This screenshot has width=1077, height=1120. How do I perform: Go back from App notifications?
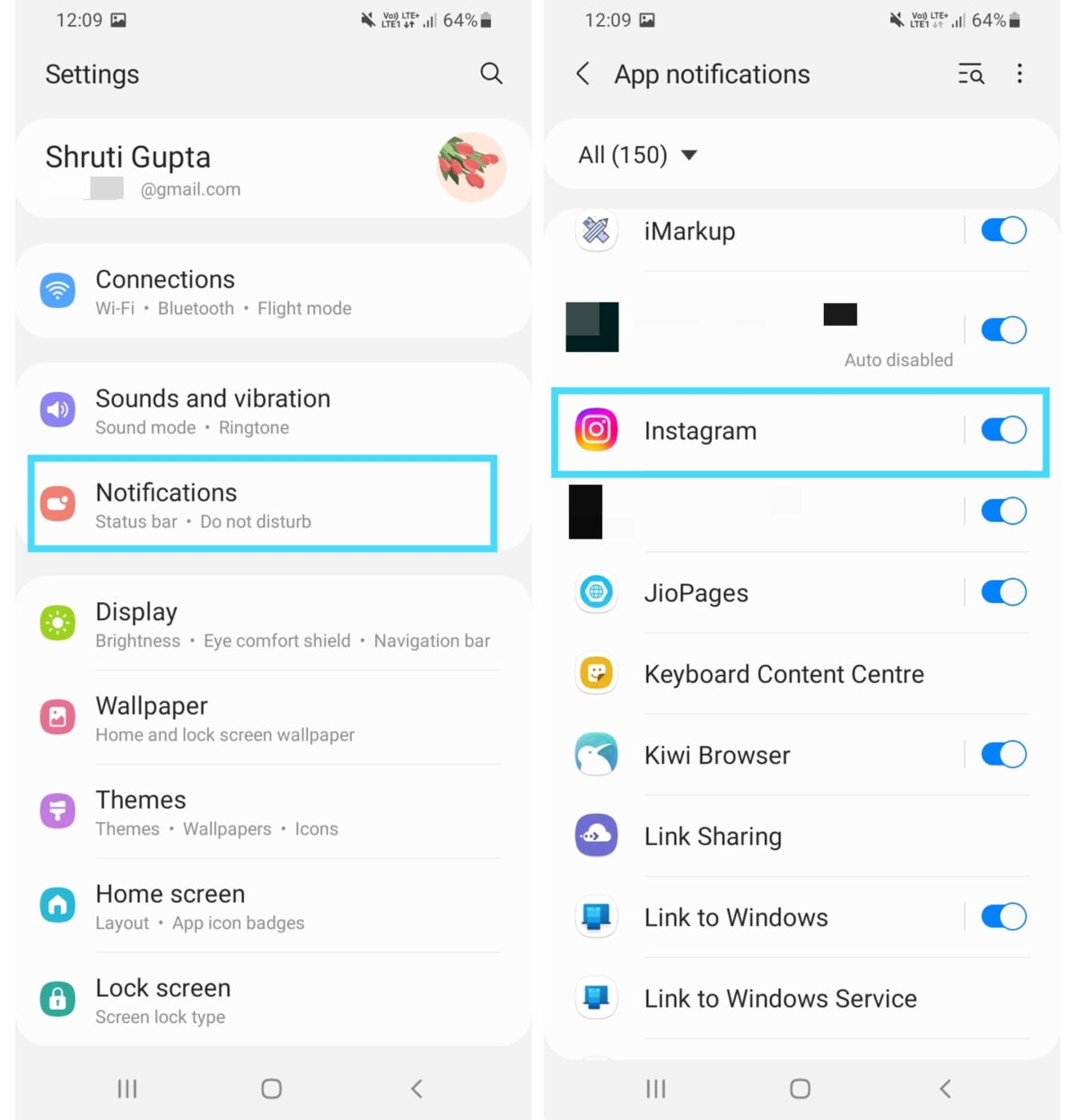tap(583, 74)
